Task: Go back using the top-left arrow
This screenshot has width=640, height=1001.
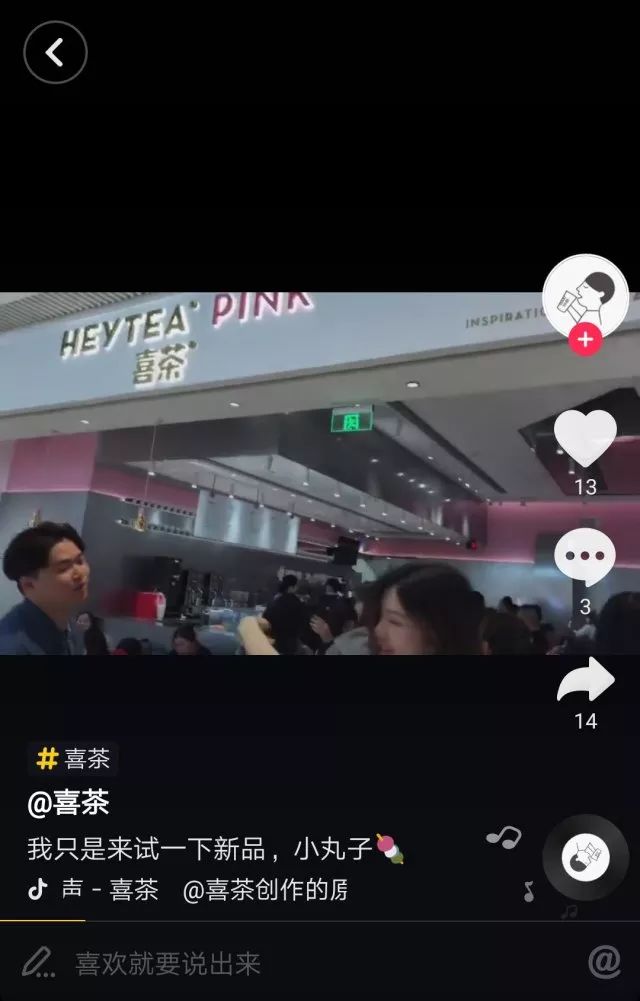Action: click(x=55, y=52)
